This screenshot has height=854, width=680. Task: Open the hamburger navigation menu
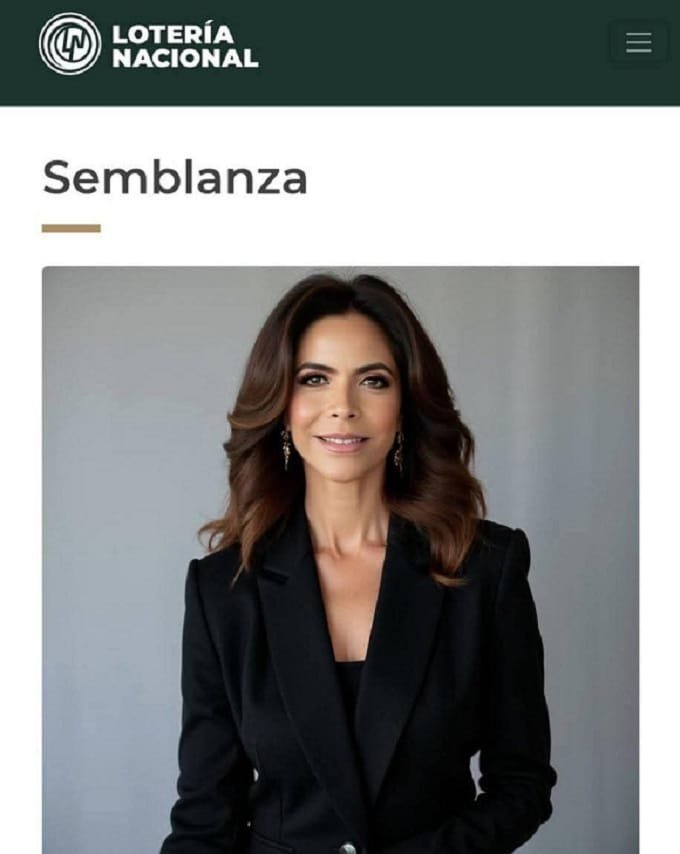tap(638, 43)
